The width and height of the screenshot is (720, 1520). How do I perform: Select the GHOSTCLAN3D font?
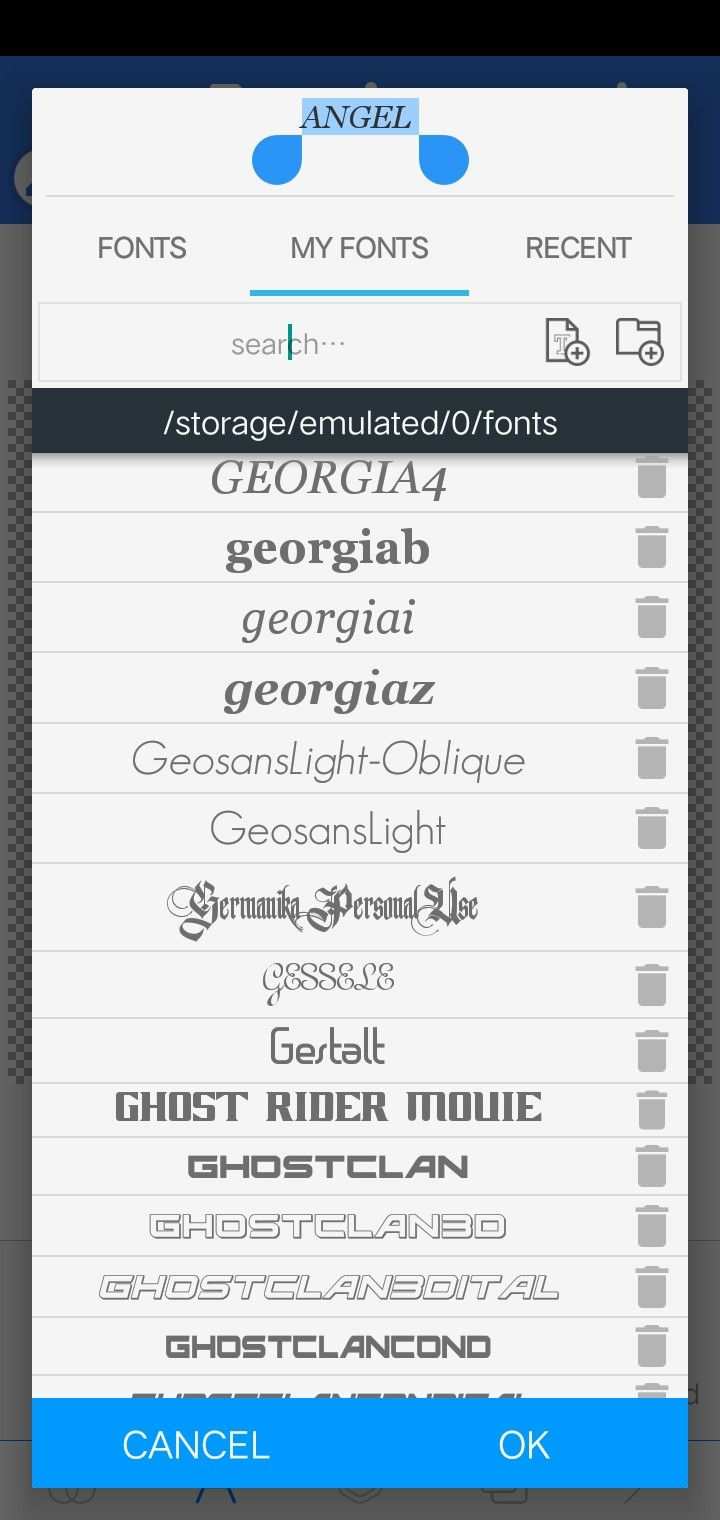click(x=328, y=1226)
